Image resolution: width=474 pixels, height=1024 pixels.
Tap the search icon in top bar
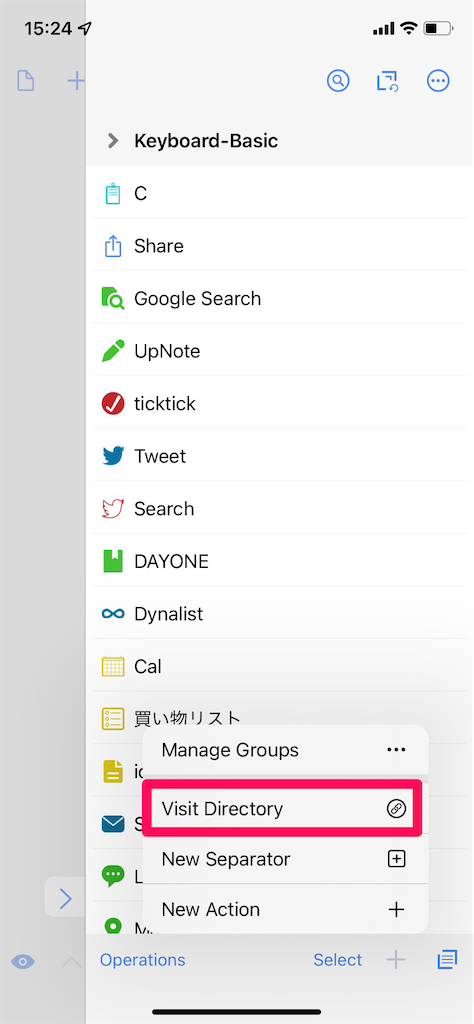tap(338, 81)
